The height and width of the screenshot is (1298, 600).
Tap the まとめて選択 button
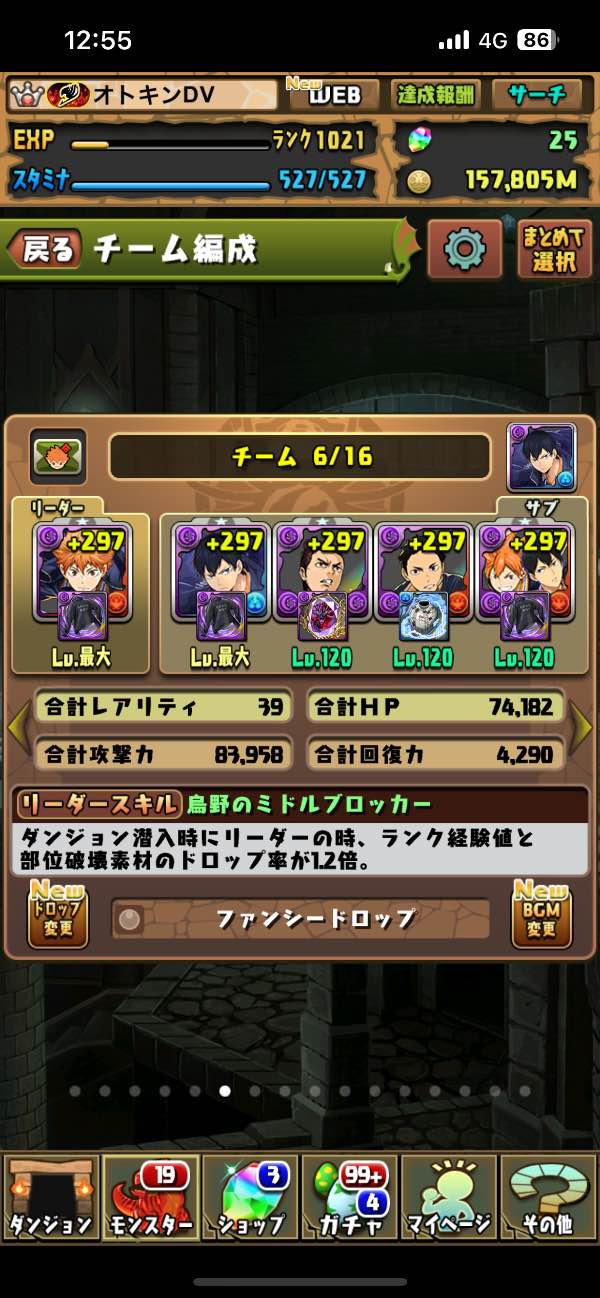[554, 249]
